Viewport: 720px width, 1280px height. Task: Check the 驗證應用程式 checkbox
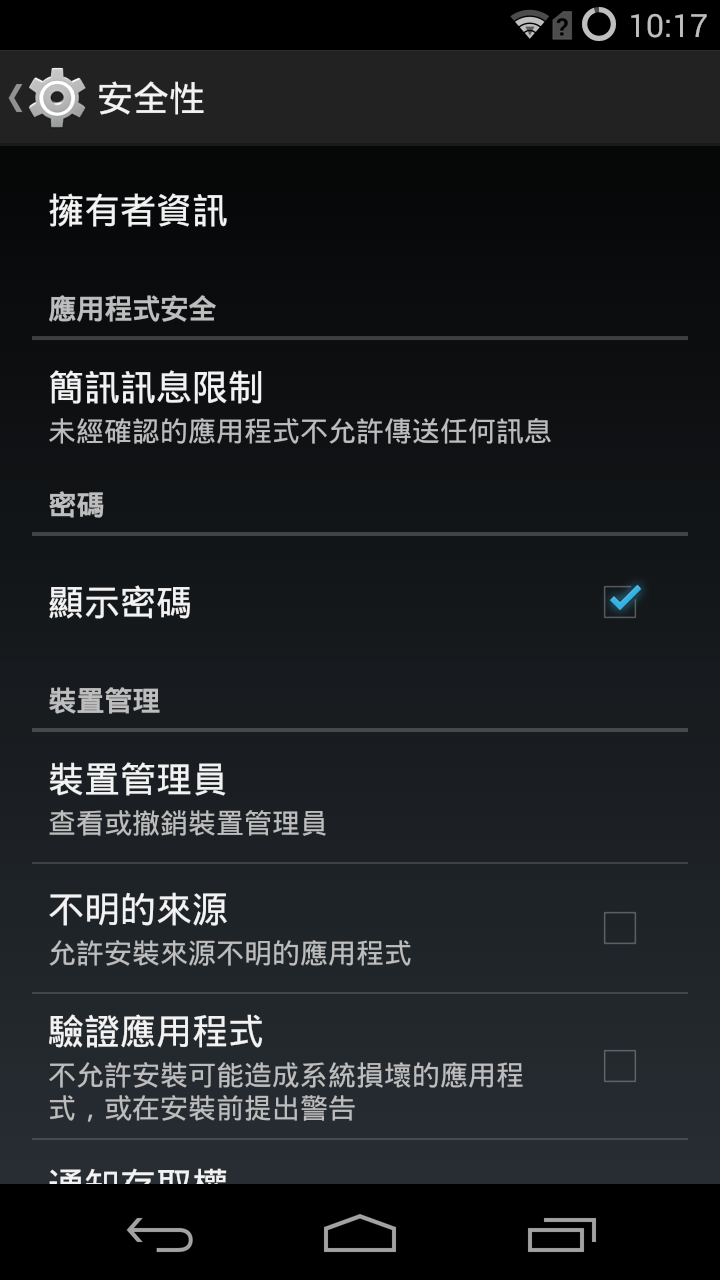click(620, 1066)
